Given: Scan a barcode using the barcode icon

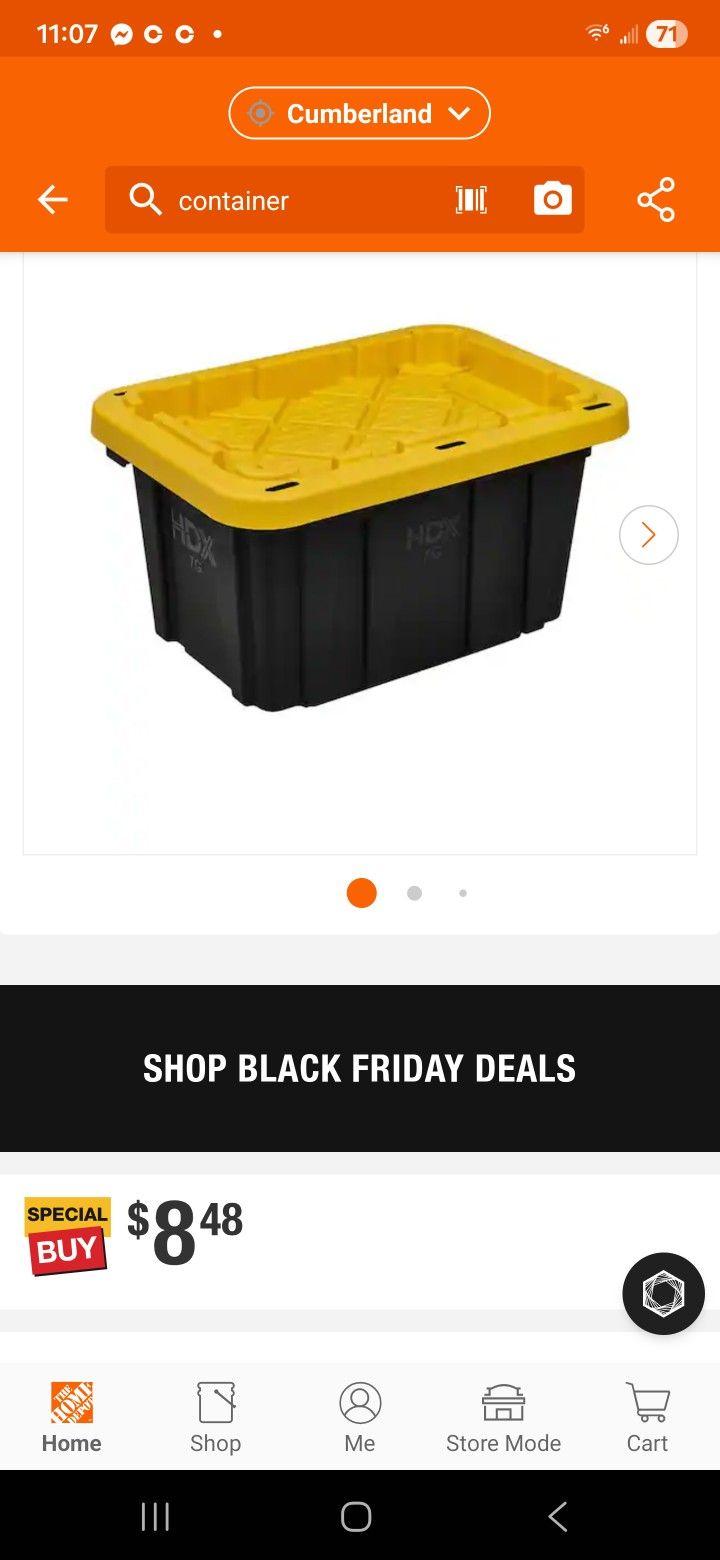Looking at the screenshot, I should coord(470,199).
